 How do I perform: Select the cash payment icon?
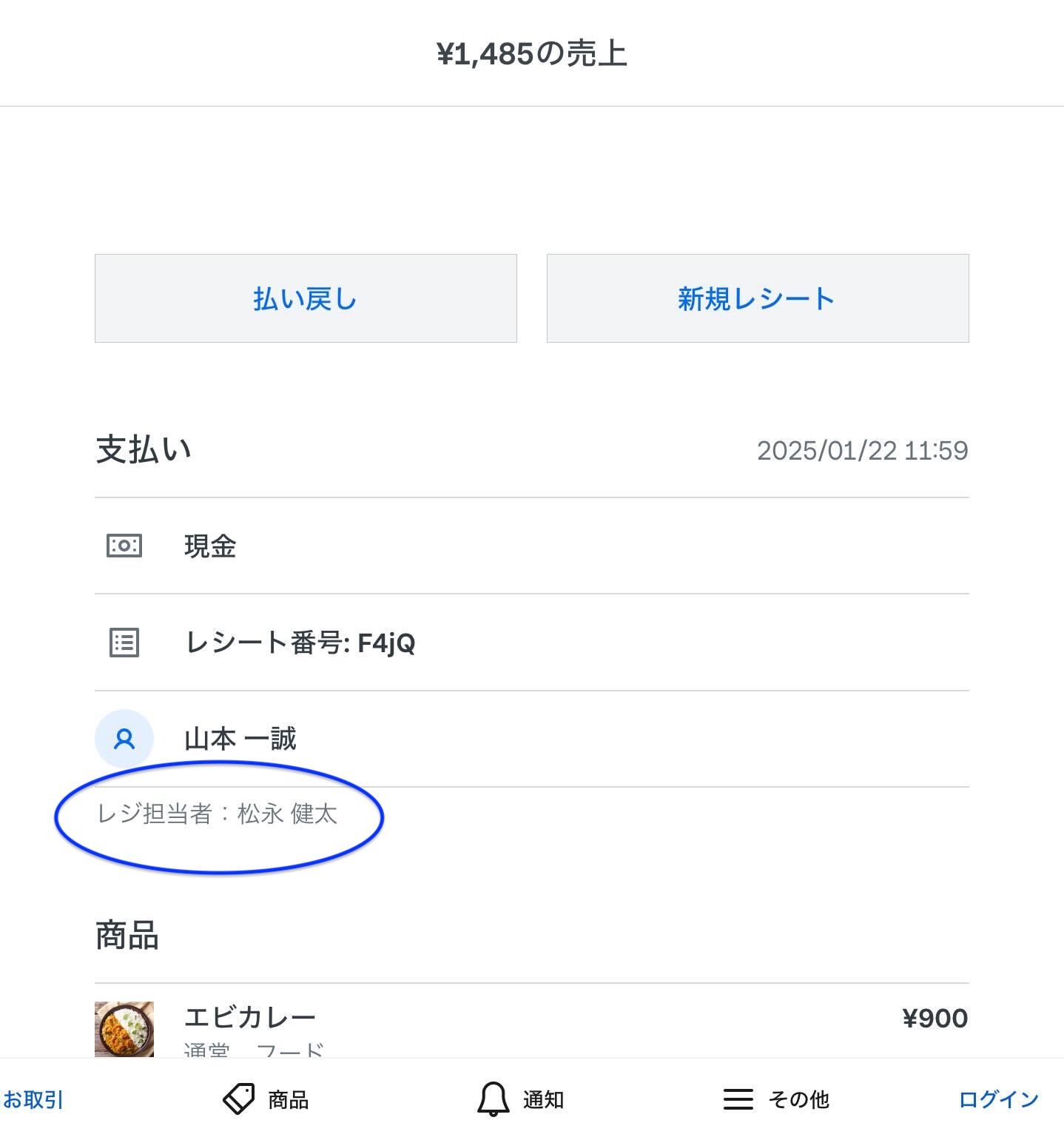[x=123, y=546]
